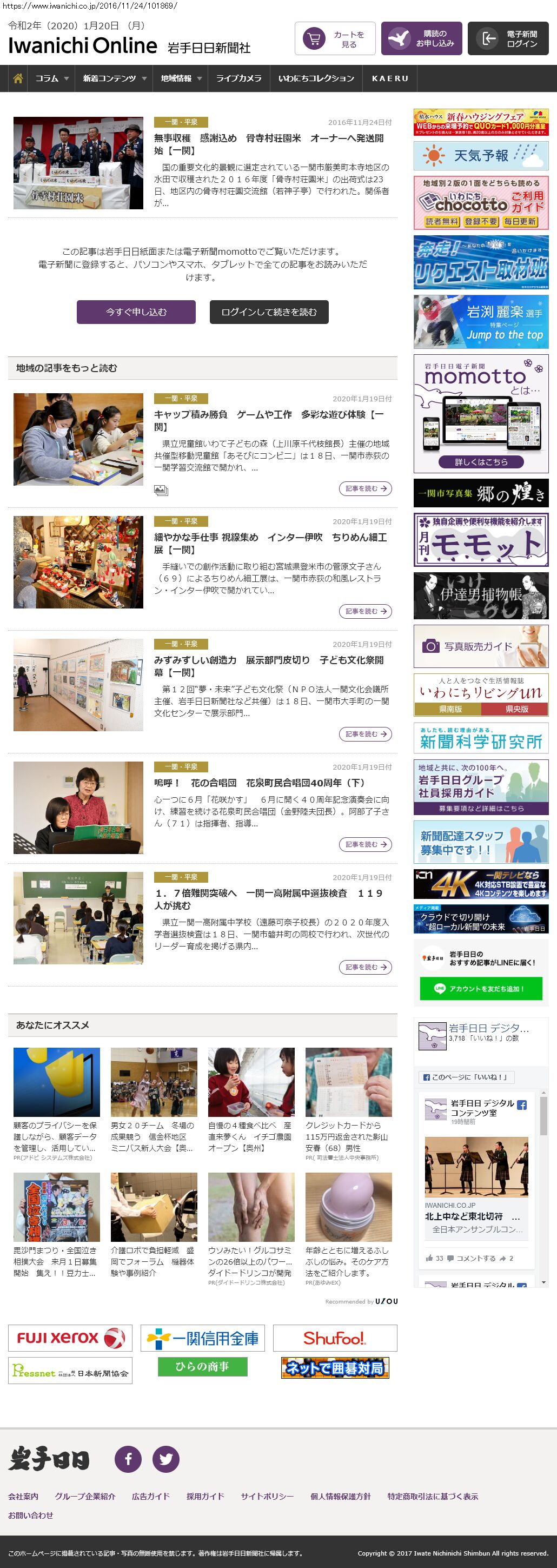
Task: Select 今すぐ申し込む button
Action: tap(136, 312)
